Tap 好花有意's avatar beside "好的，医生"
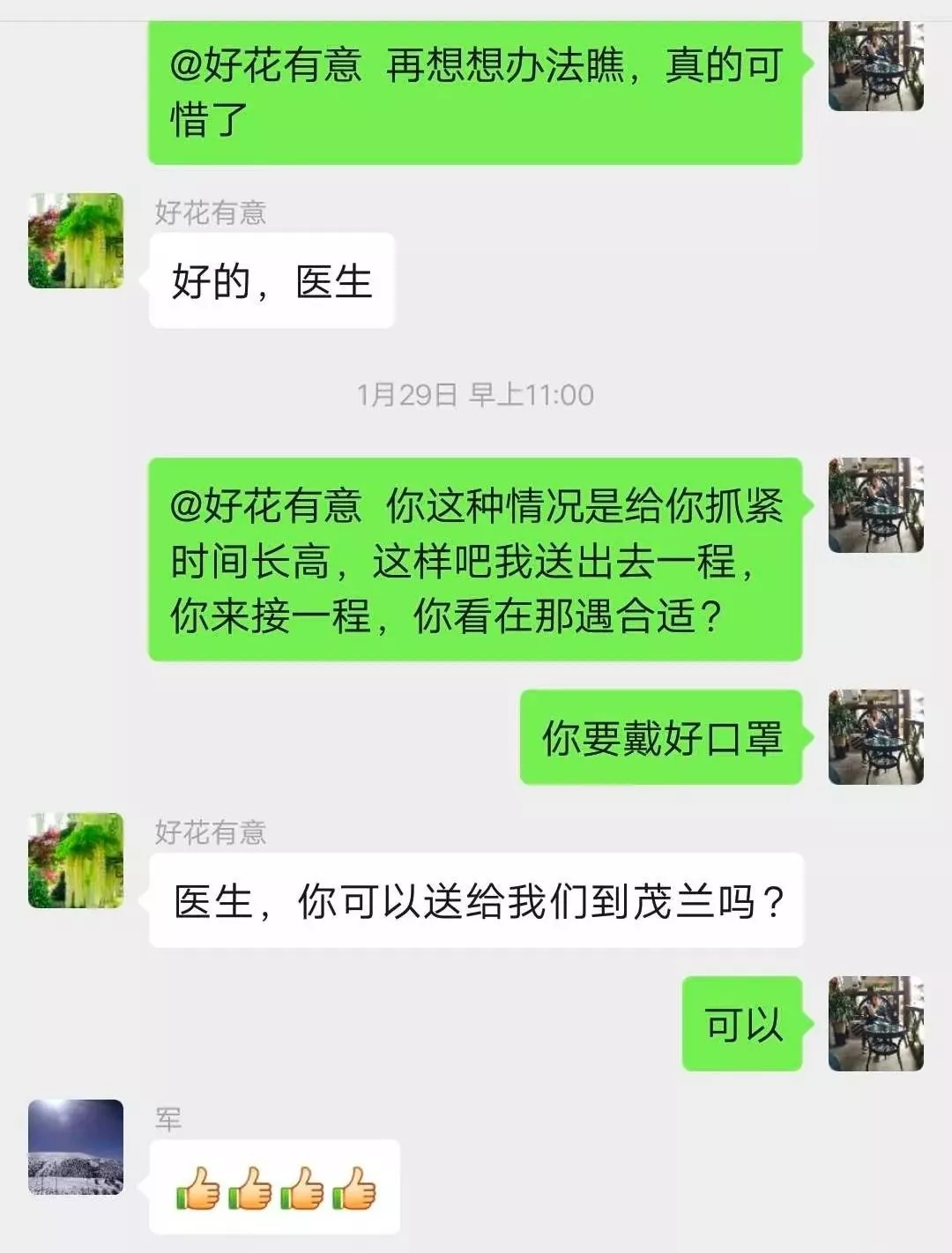Viewport: 952px width, 1253px height. click(76, 241)
